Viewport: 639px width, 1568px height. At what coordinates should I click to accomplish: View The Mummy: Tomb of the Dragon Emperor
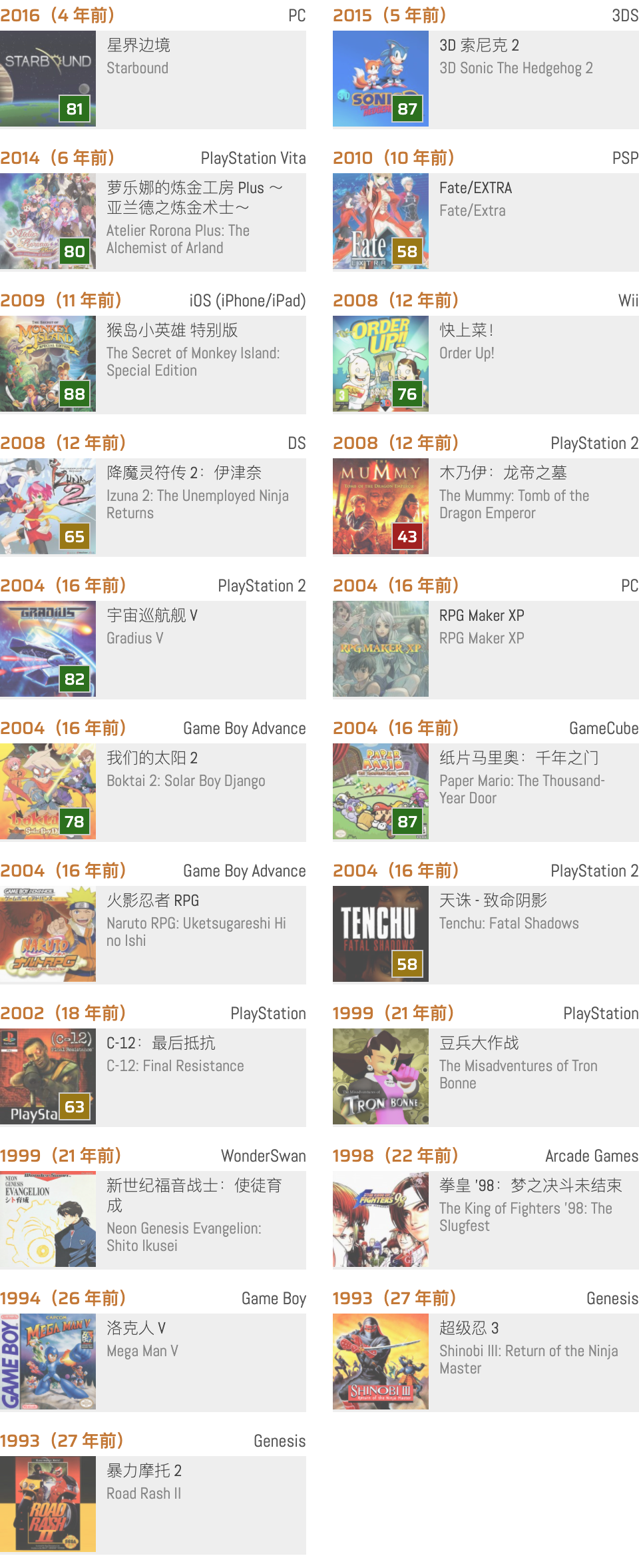pos(486,507)
